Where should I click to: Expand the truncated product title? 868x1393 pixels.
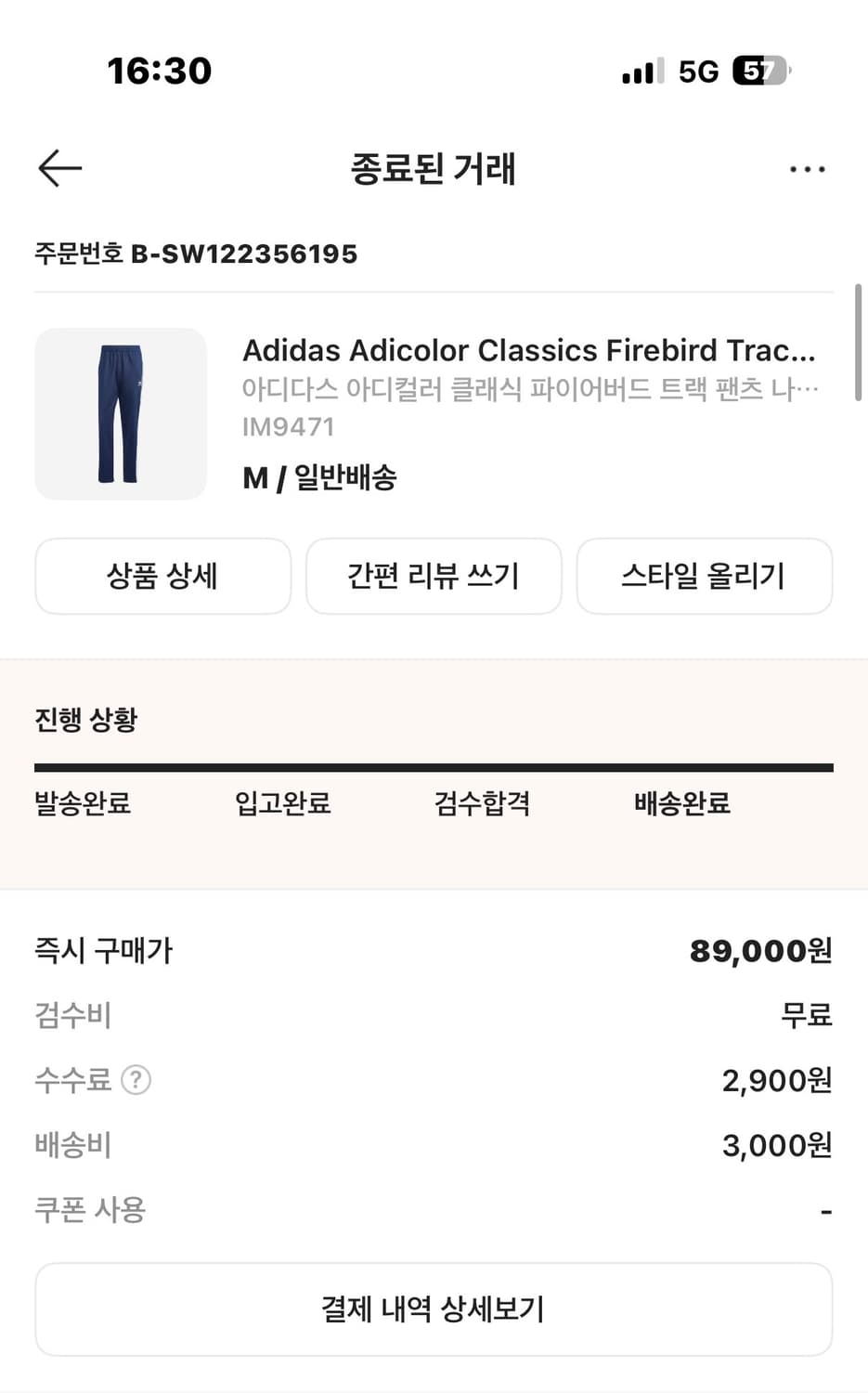(x=530, y=351)
